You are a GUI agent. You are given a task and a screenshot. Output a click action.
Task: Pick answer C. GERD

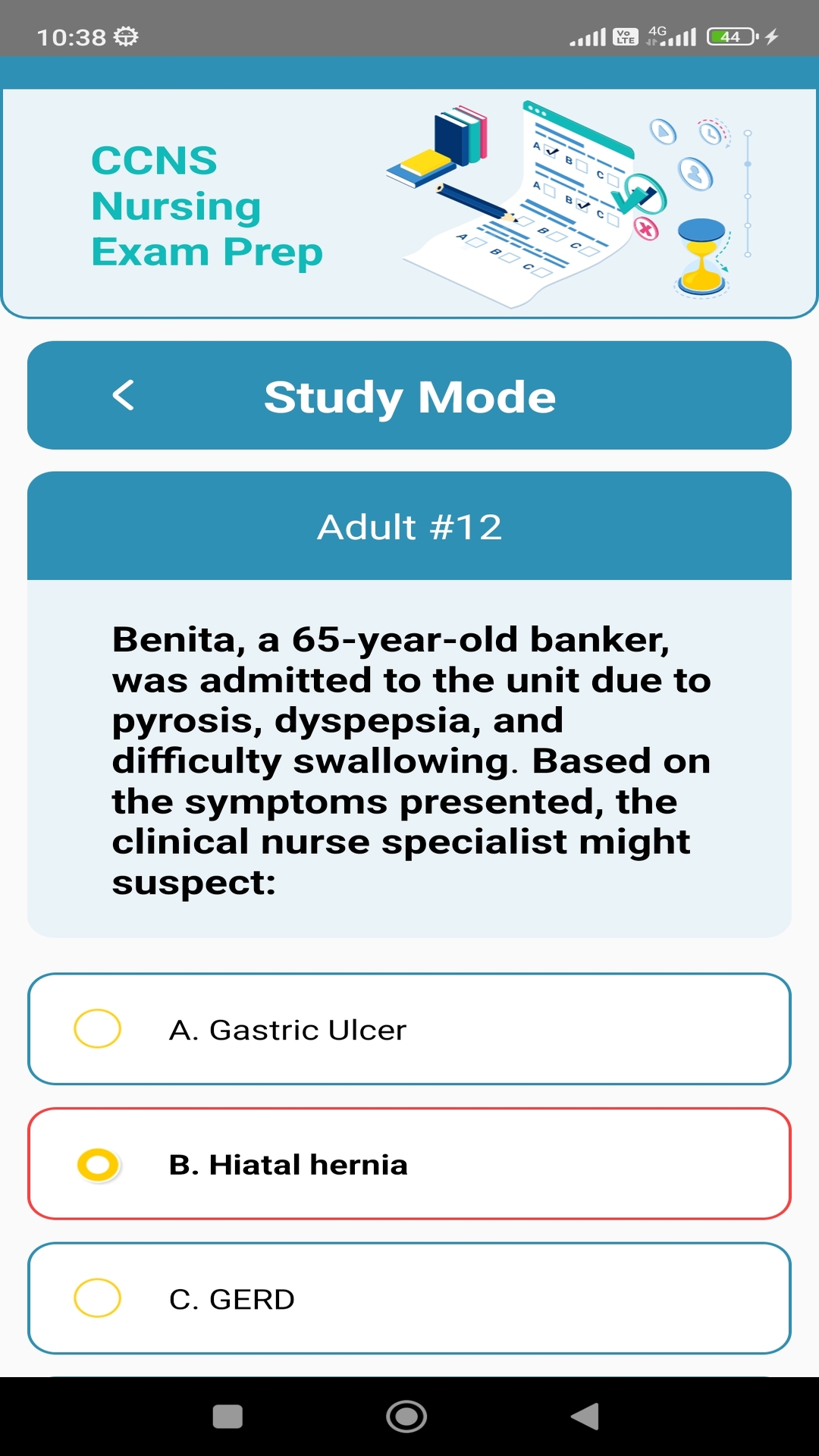click(409, 1298)
